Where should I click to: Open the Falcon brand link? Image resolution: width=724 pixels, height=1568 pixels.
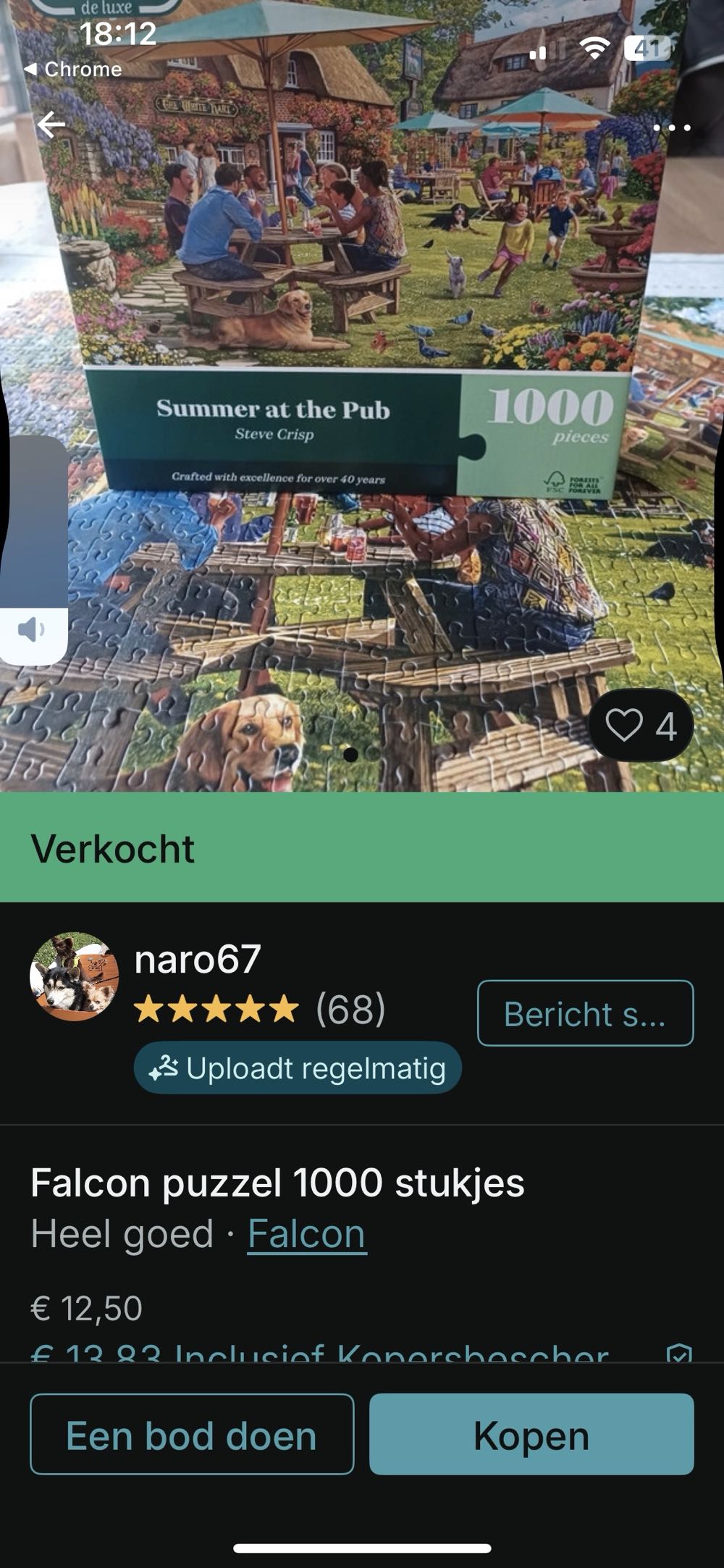(x=306, y=1234)
